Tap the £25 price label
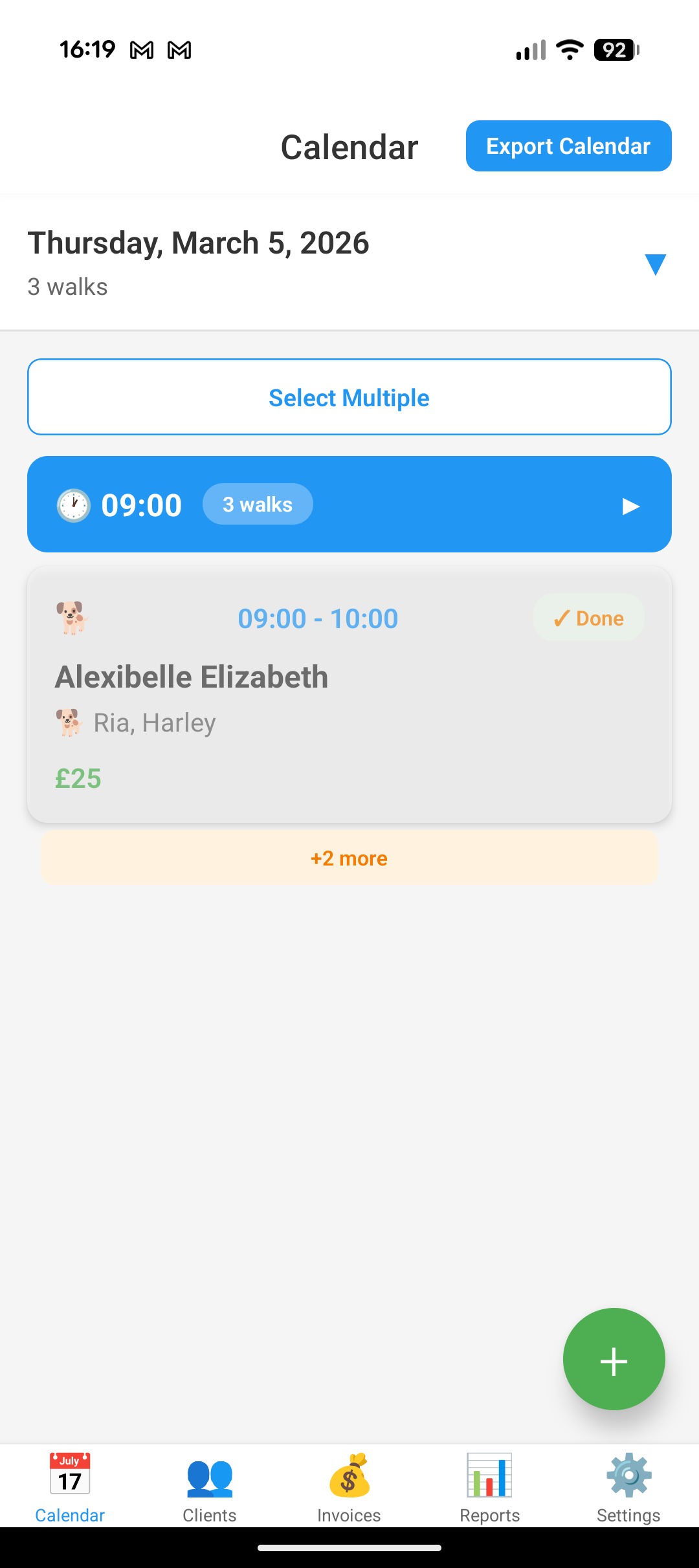Screen dimensions: 699x1568 point(77,779)
